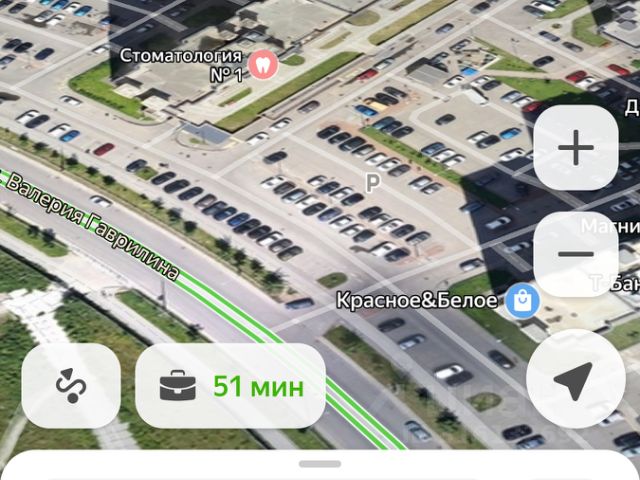This screenshot has height=480, width=640.
Task: Center map on my location
Action: point(575,378)
